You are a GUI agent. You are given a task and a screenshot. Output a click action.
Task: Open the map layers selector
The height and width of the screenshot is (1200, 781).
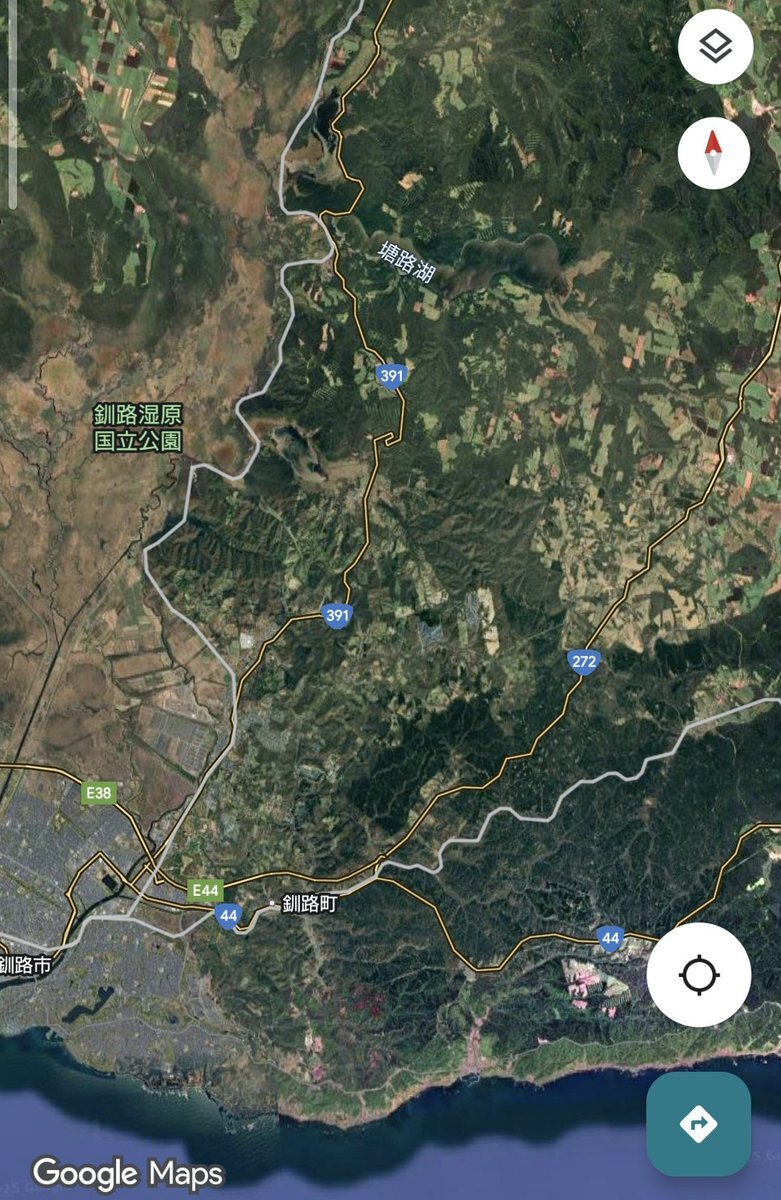point(715,46)
